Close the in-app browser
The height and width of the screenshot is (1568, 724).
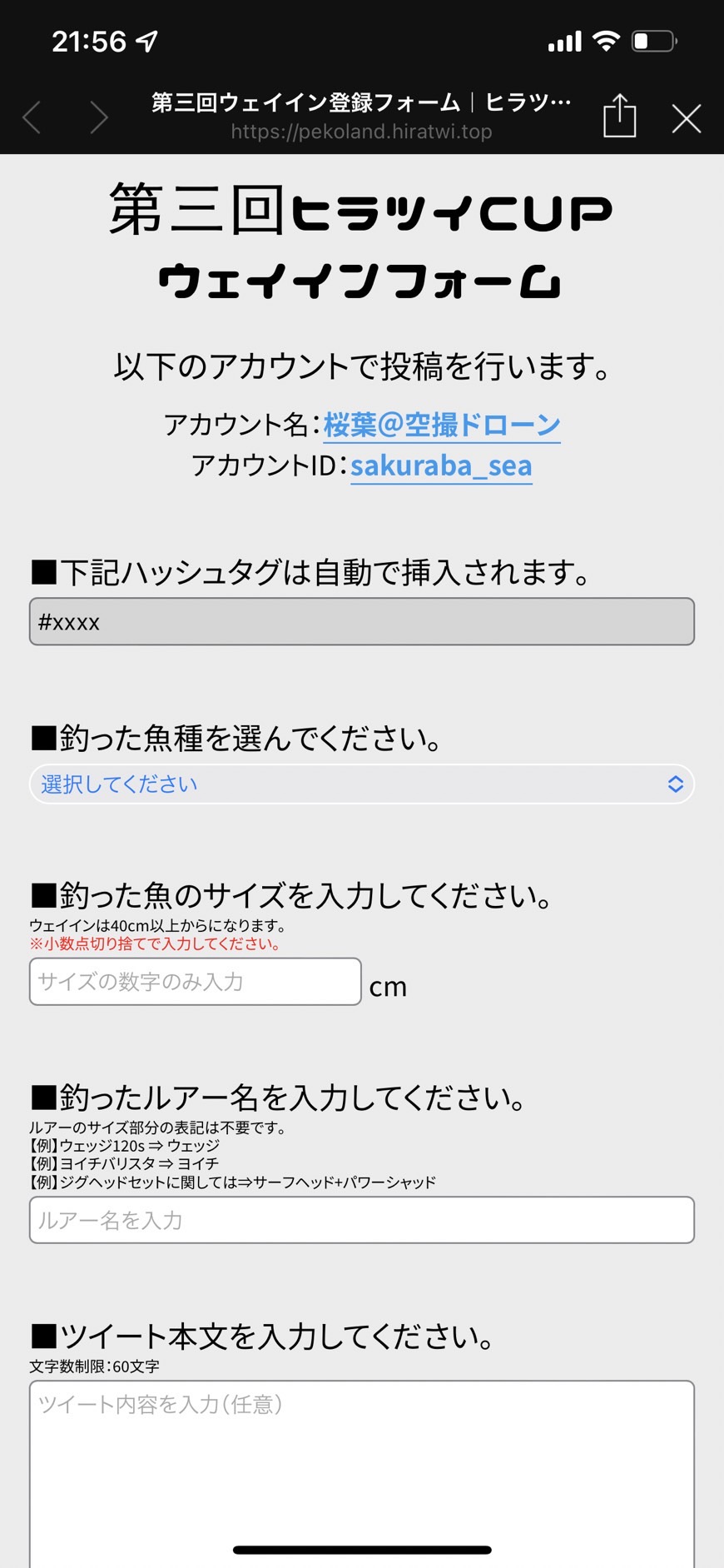click(x=687, y=118)
